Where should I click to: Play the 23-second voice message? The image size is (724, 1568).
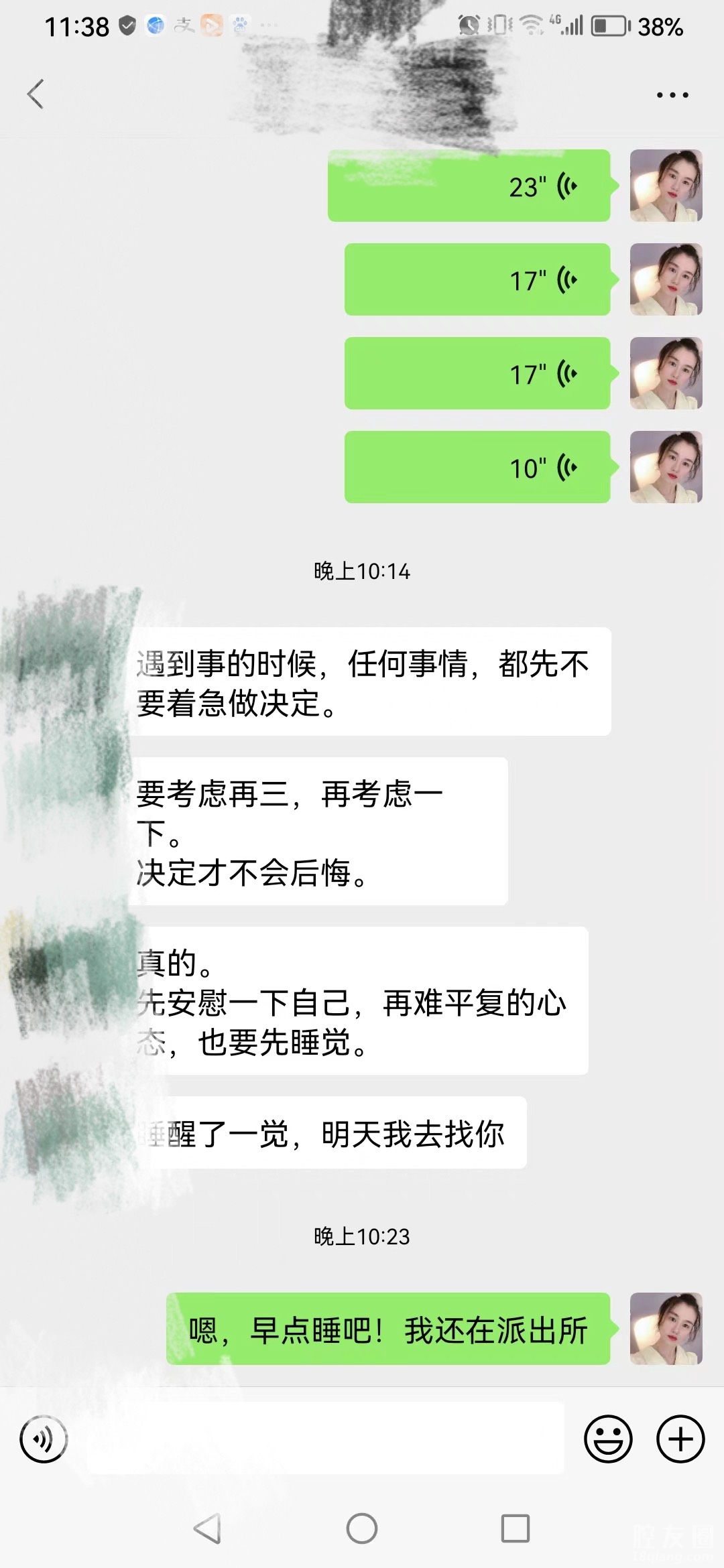[469, 186]
